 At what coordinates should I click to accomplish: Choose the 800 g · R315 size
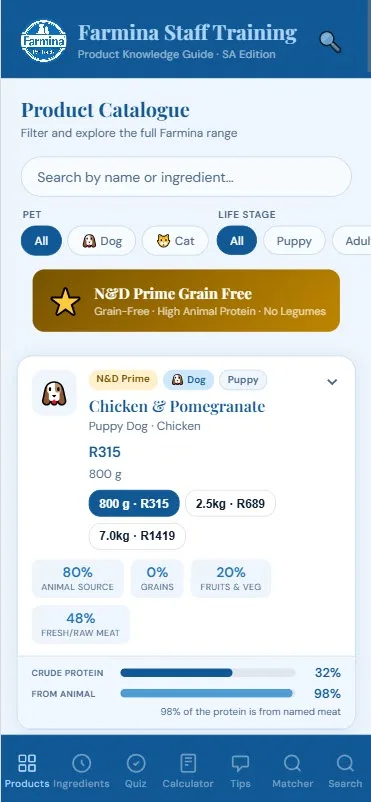tap(134, 504)
